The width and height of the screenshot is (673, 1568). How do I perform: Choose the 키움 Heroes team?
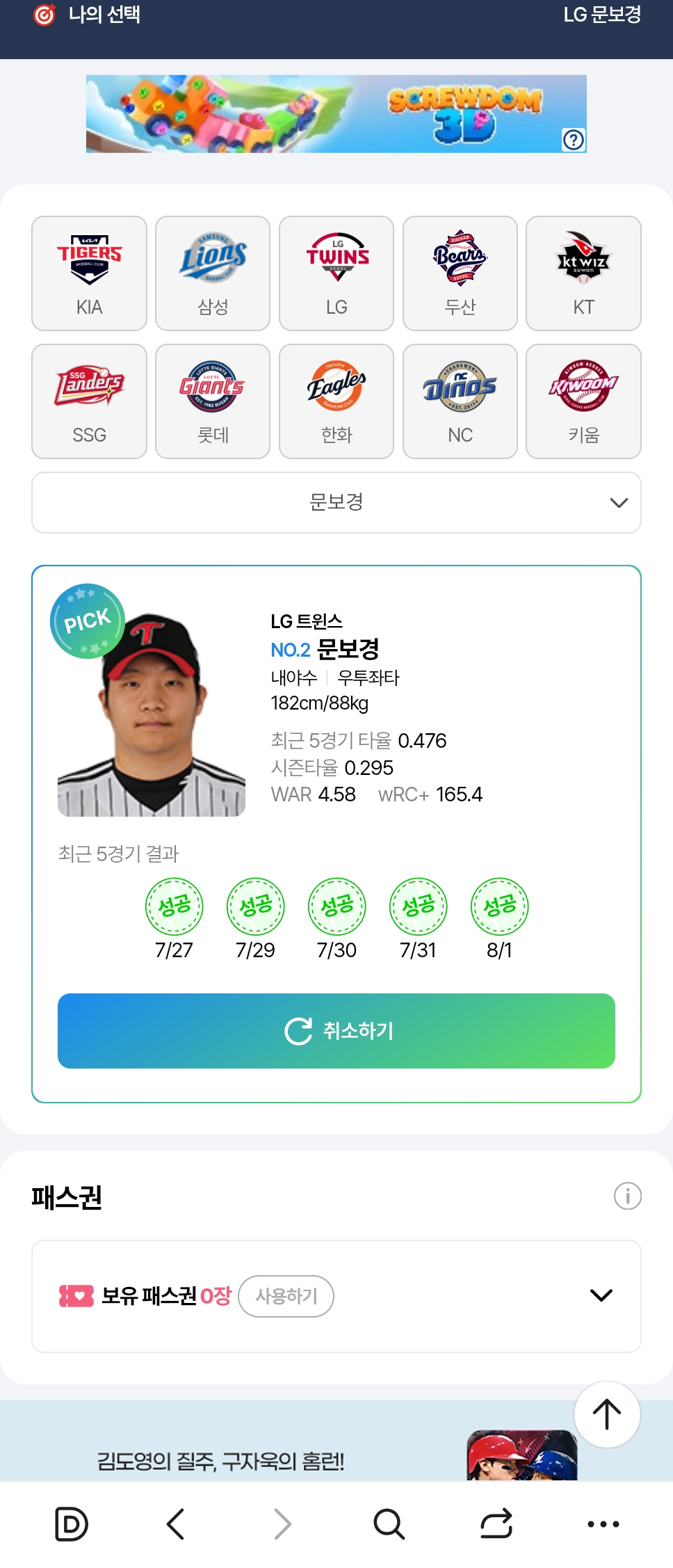[x=583, y=401]
